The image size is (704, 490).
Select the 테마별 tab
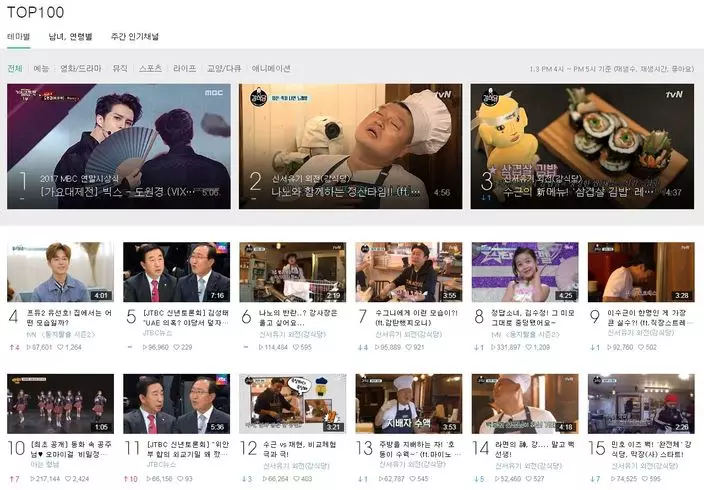[18, 37]
